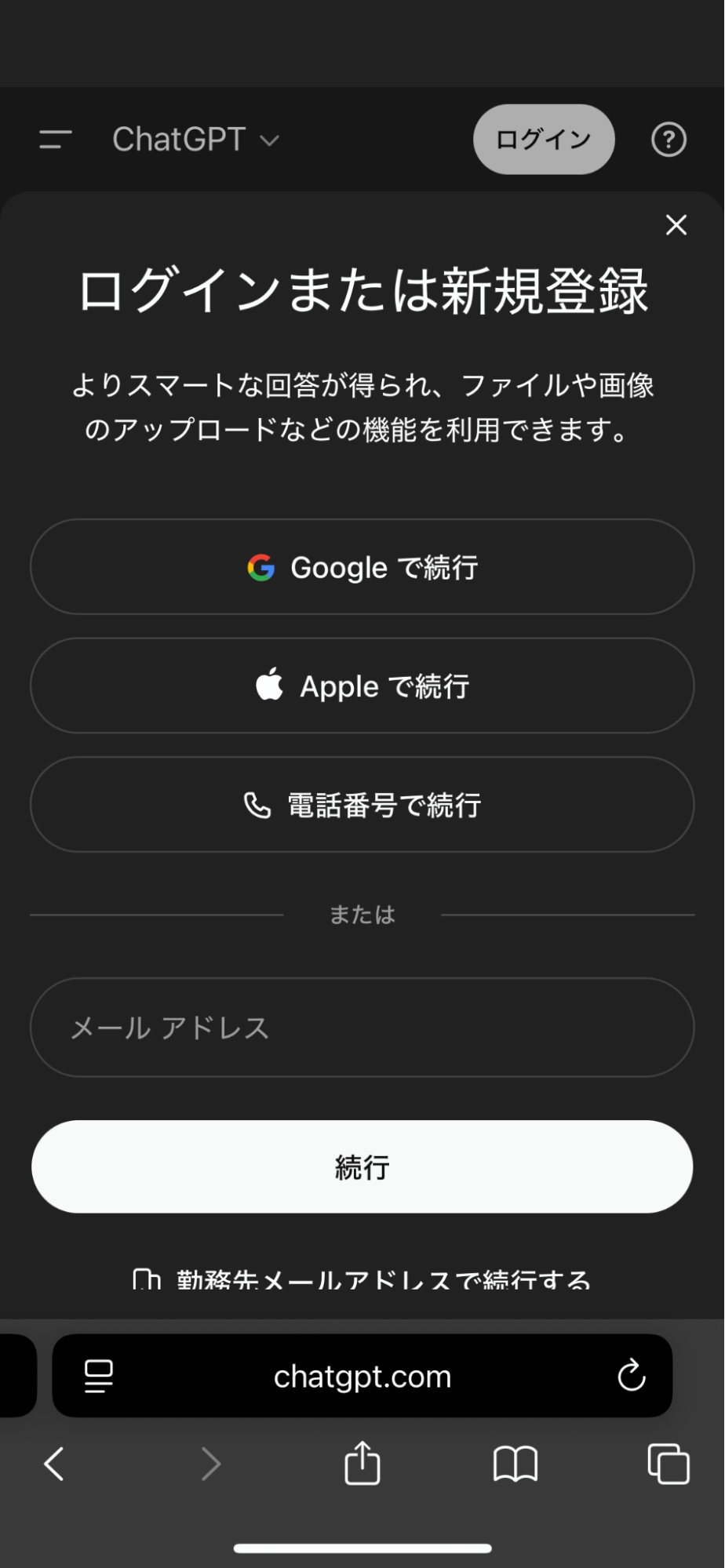This screenshot has width=725, height=1568.
Task: Tap chatgpt.com in the address bar
Action: click(362, 1376)
